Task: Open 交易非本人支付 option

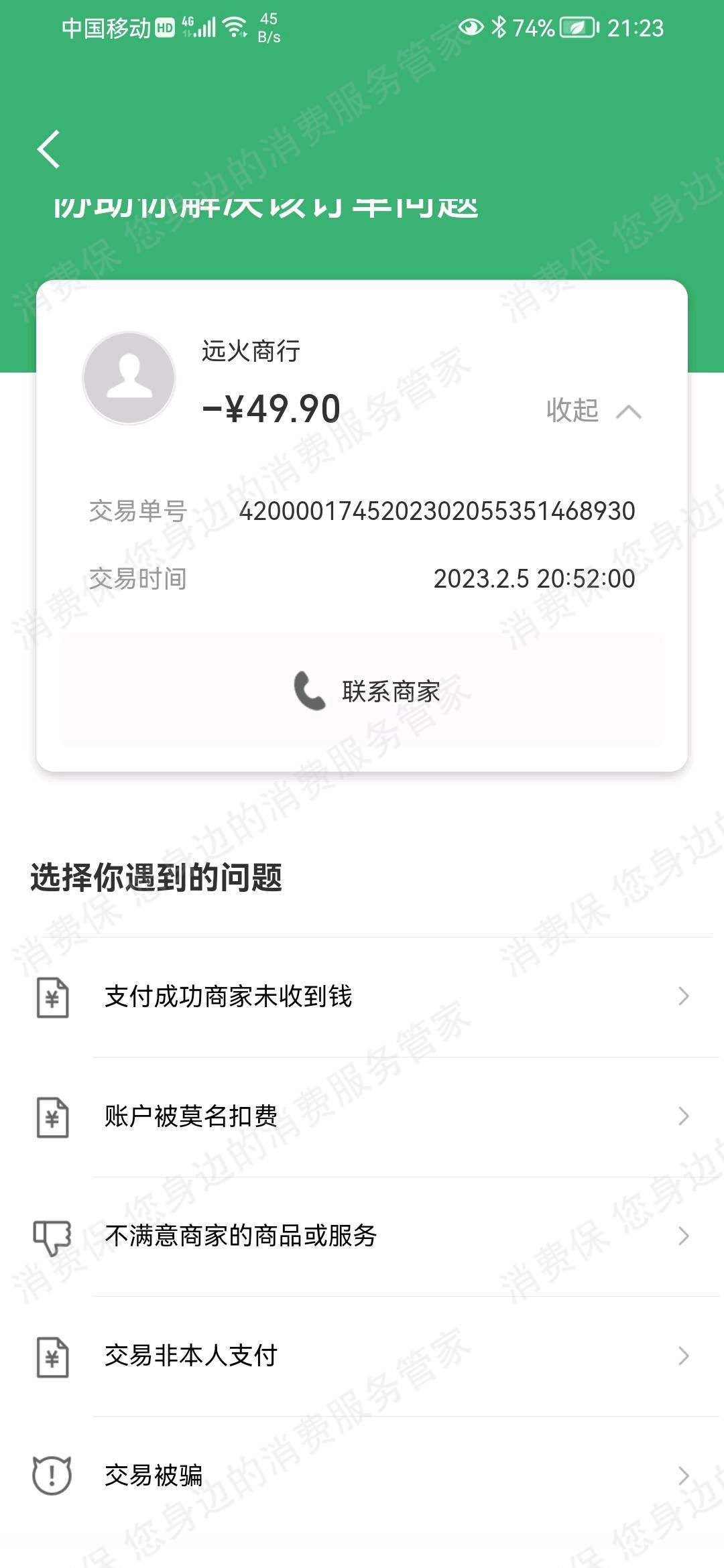Action: pos(362,1356)
